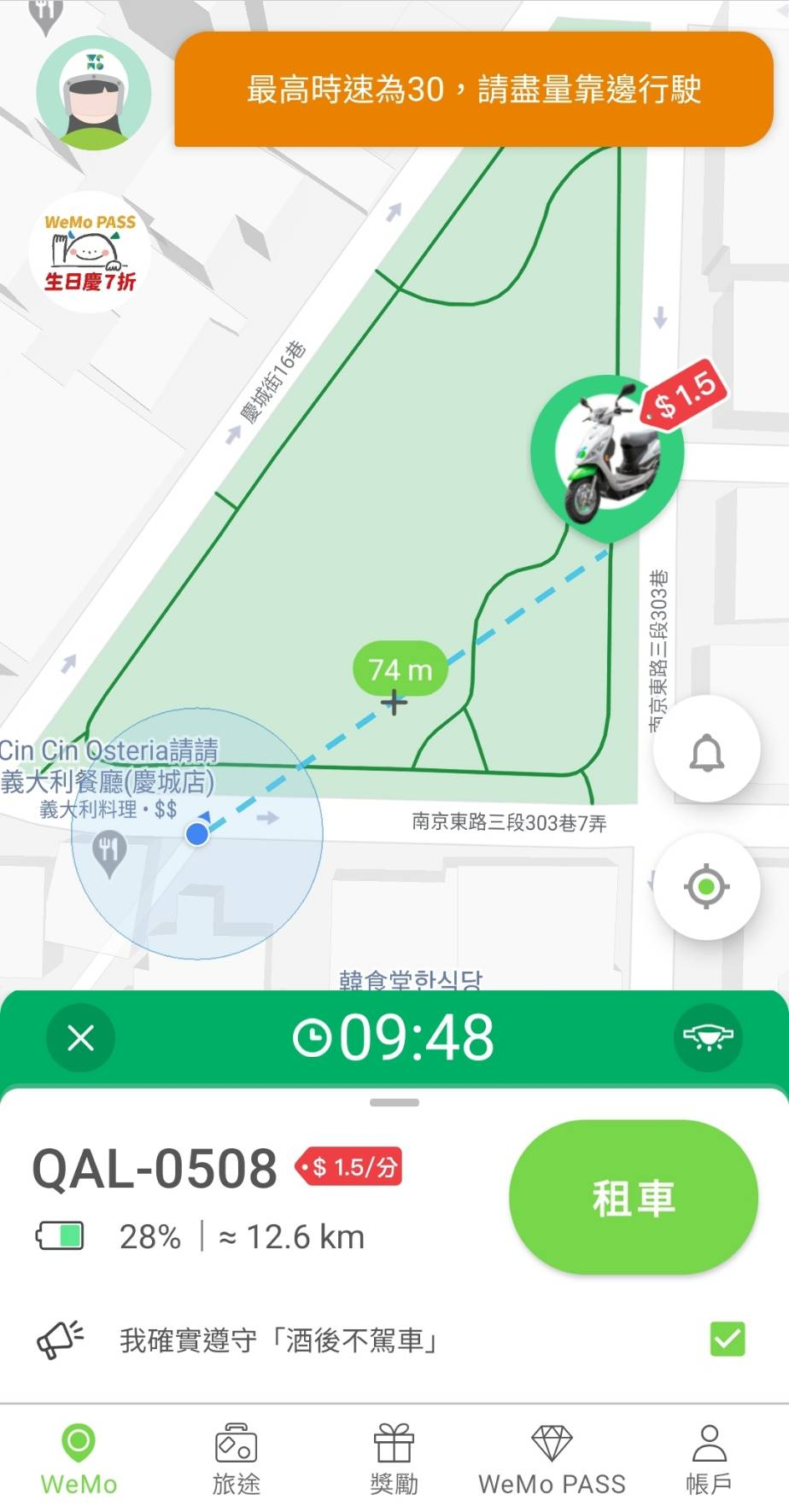This screenshot has width=789, height=1512.
Task: Close the scooter reservation panel
Action: click(x=80, y=1038)
